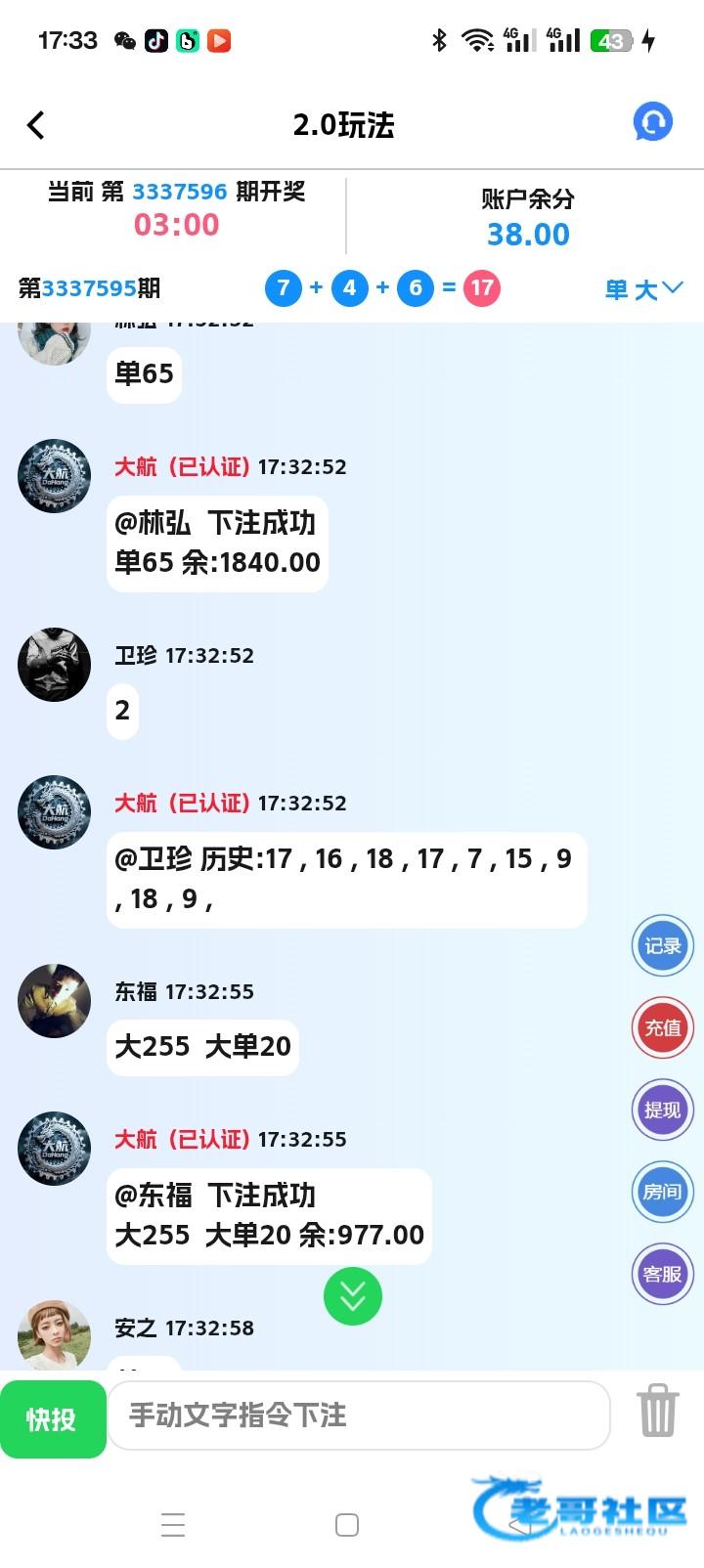Contact 客服 via the floating button
The image size is (704, 1568).
point(662,1274)
